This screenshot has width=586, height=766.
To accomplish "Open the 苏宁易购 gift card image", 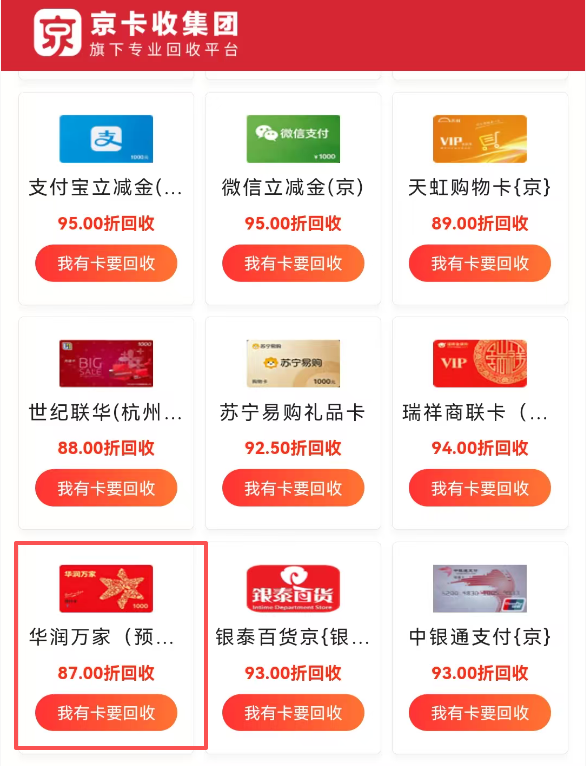I will click(293, 363).
